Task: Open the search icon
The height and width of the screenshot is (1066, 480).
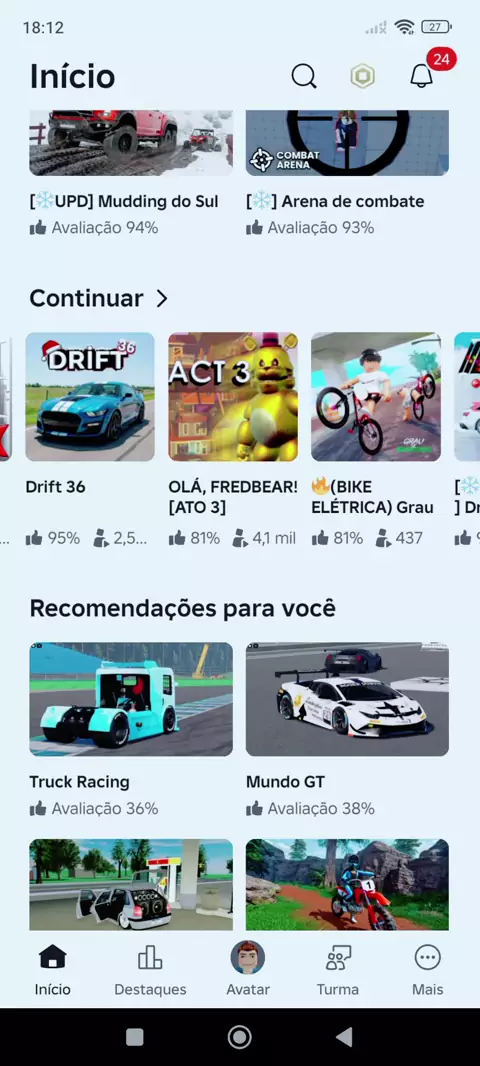Action: pos(304,76)
